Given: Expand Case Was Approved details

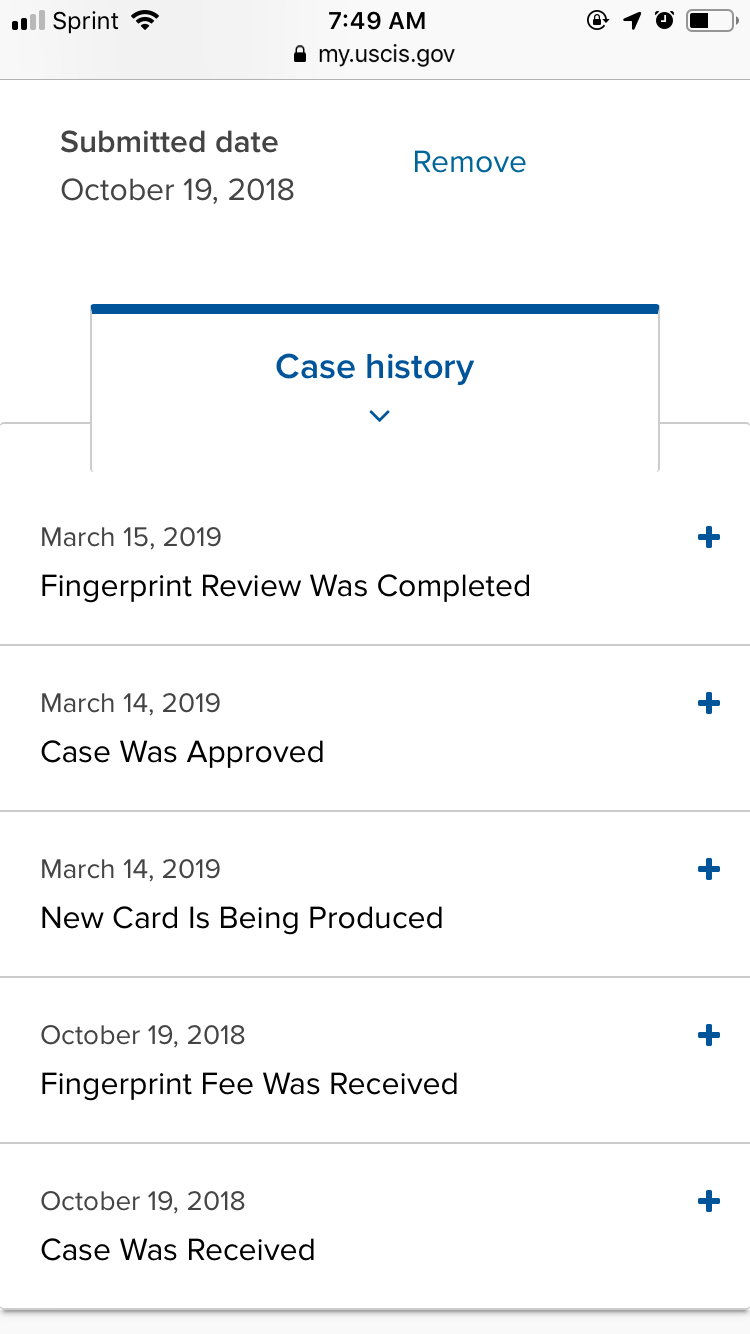Looking at the screenshot, I should pyautogui.click(x=708, y=704).
